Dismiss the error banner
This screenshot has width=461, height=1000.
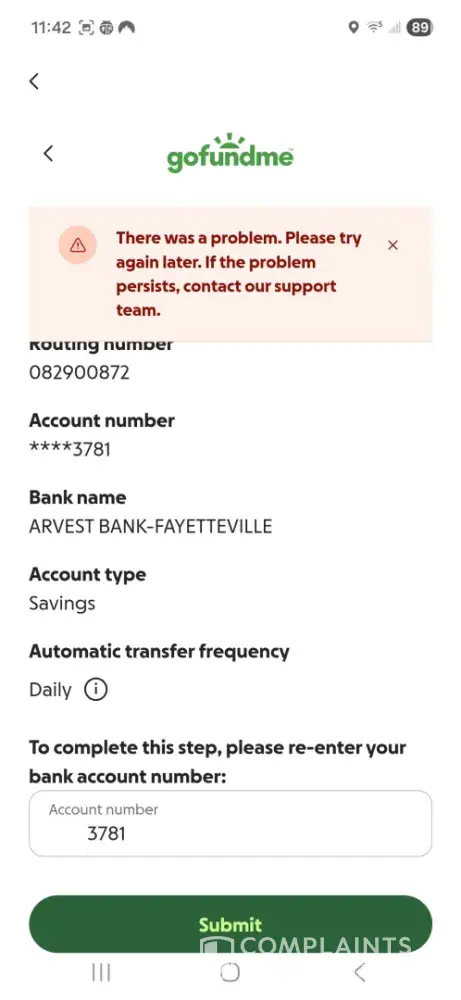tap(393, 245)
